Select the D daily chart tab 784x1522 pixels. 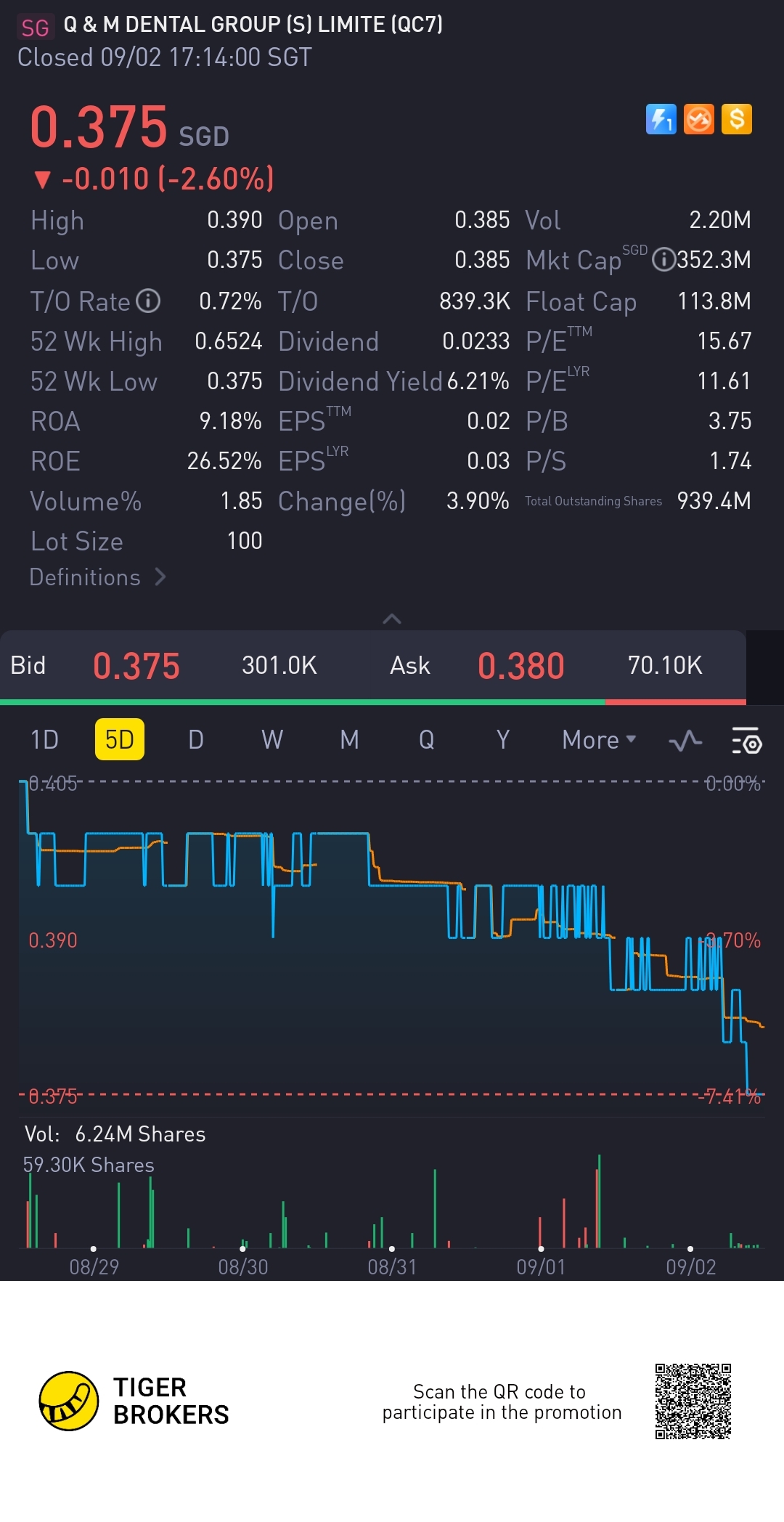point(195,740)
